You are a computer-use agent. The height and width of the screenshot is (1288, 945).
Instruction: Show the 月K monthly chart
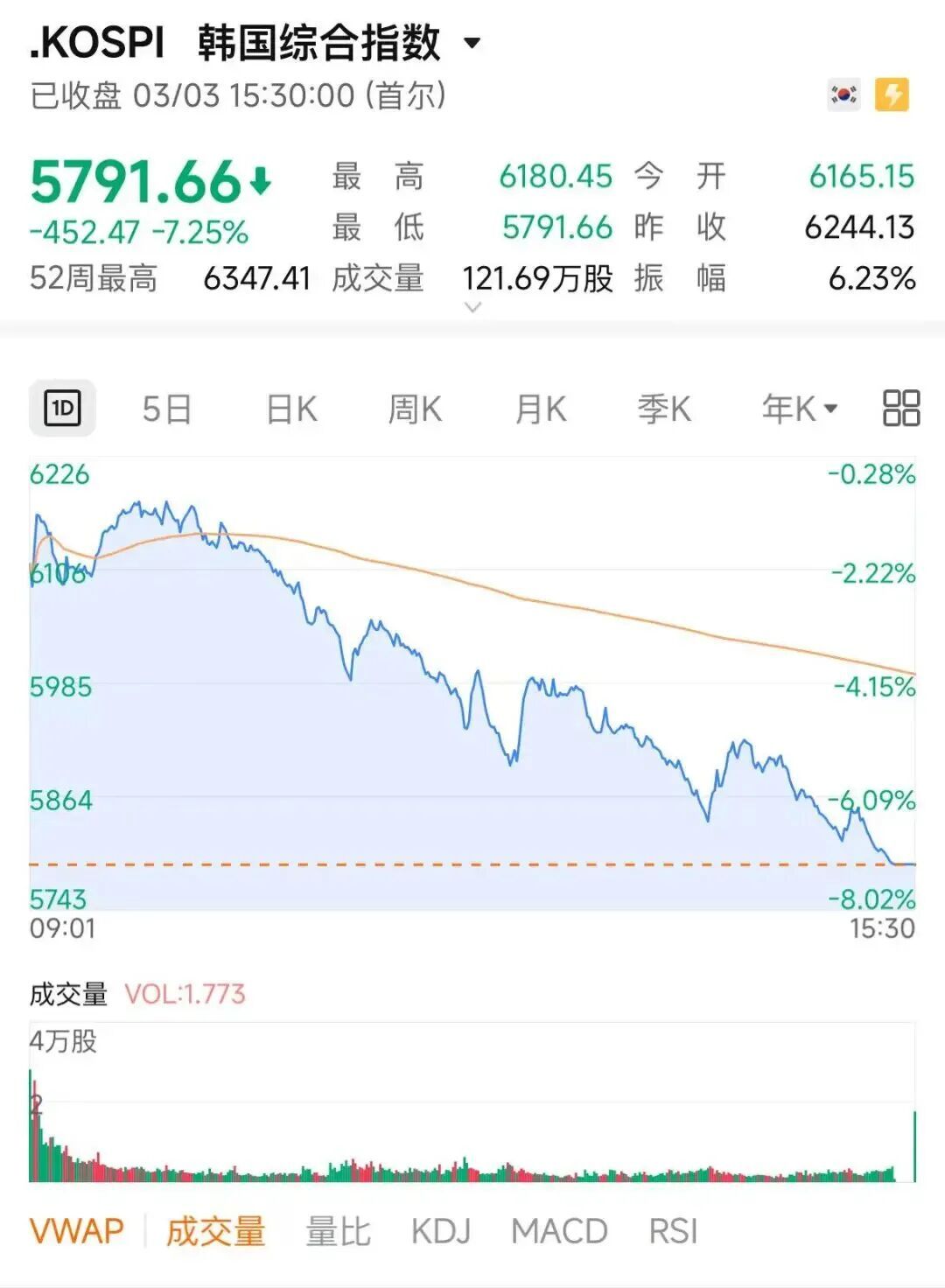541,409
